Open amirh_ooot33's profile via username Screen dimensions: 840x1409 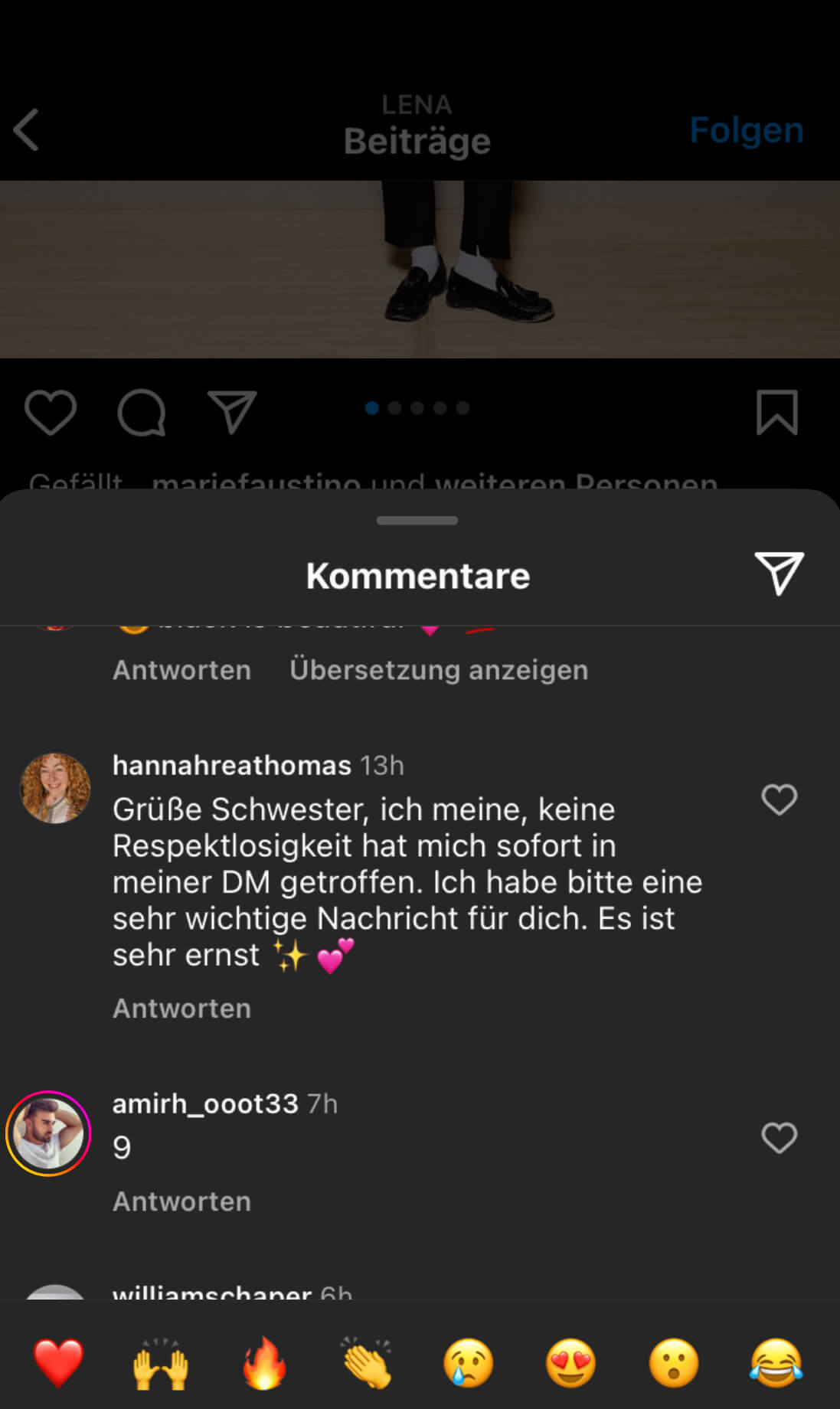point(205,1104)
